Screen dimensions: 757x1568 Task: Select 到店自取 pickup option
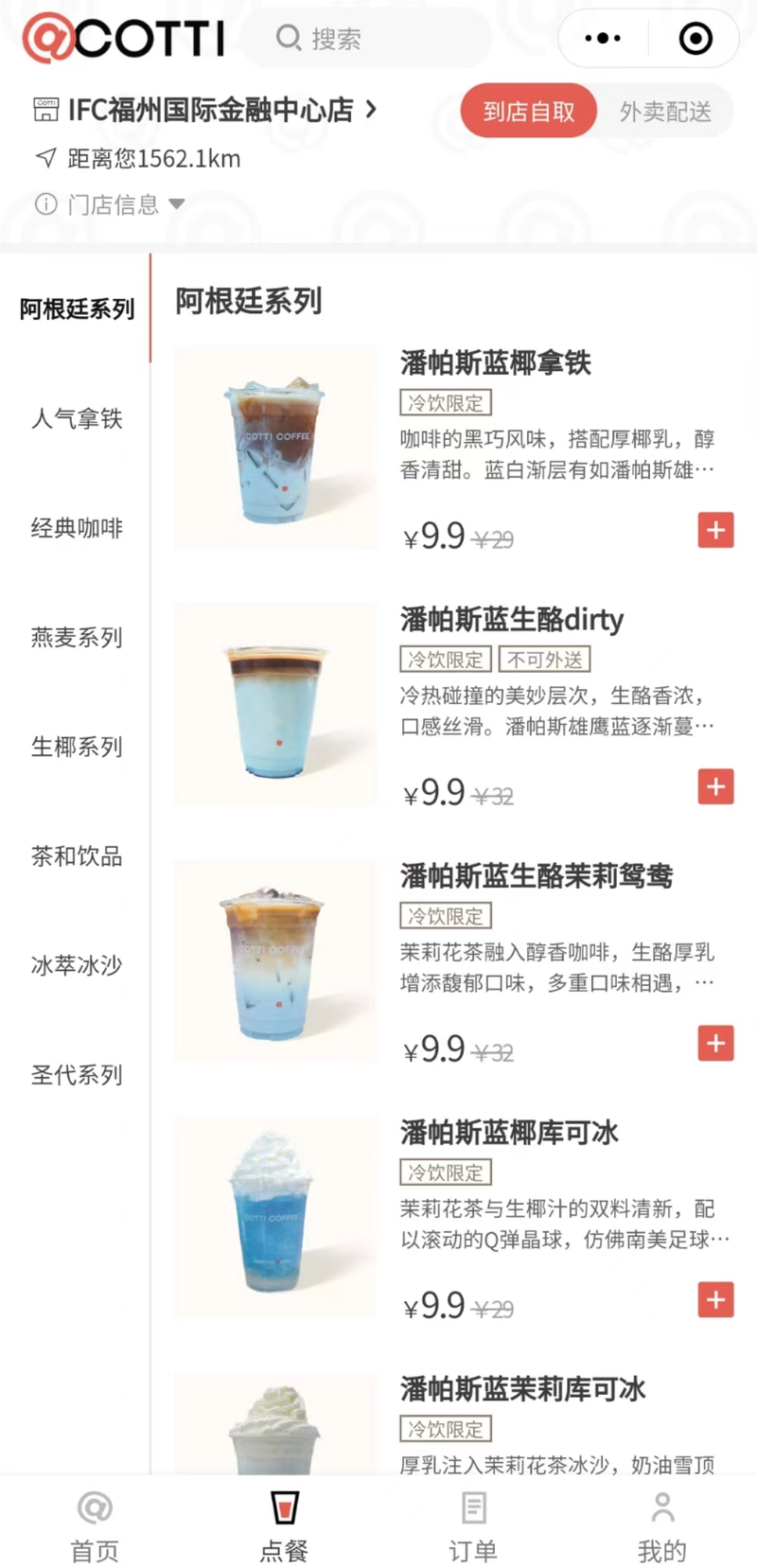click(x=528, y=111)
